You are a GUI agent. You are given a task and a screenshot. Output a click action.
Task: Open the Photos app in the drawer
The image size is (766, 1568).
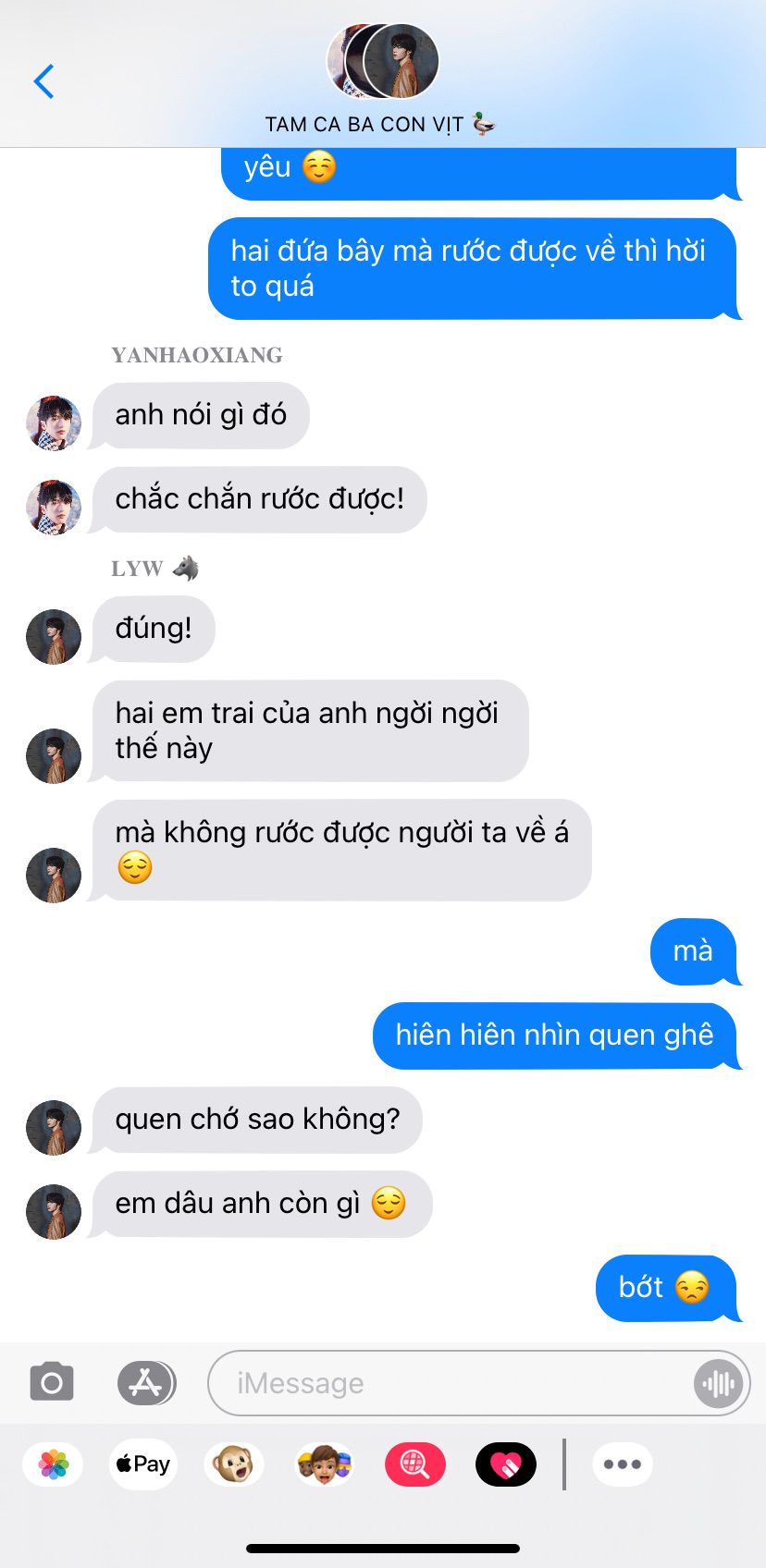[x=54, y=1464]
